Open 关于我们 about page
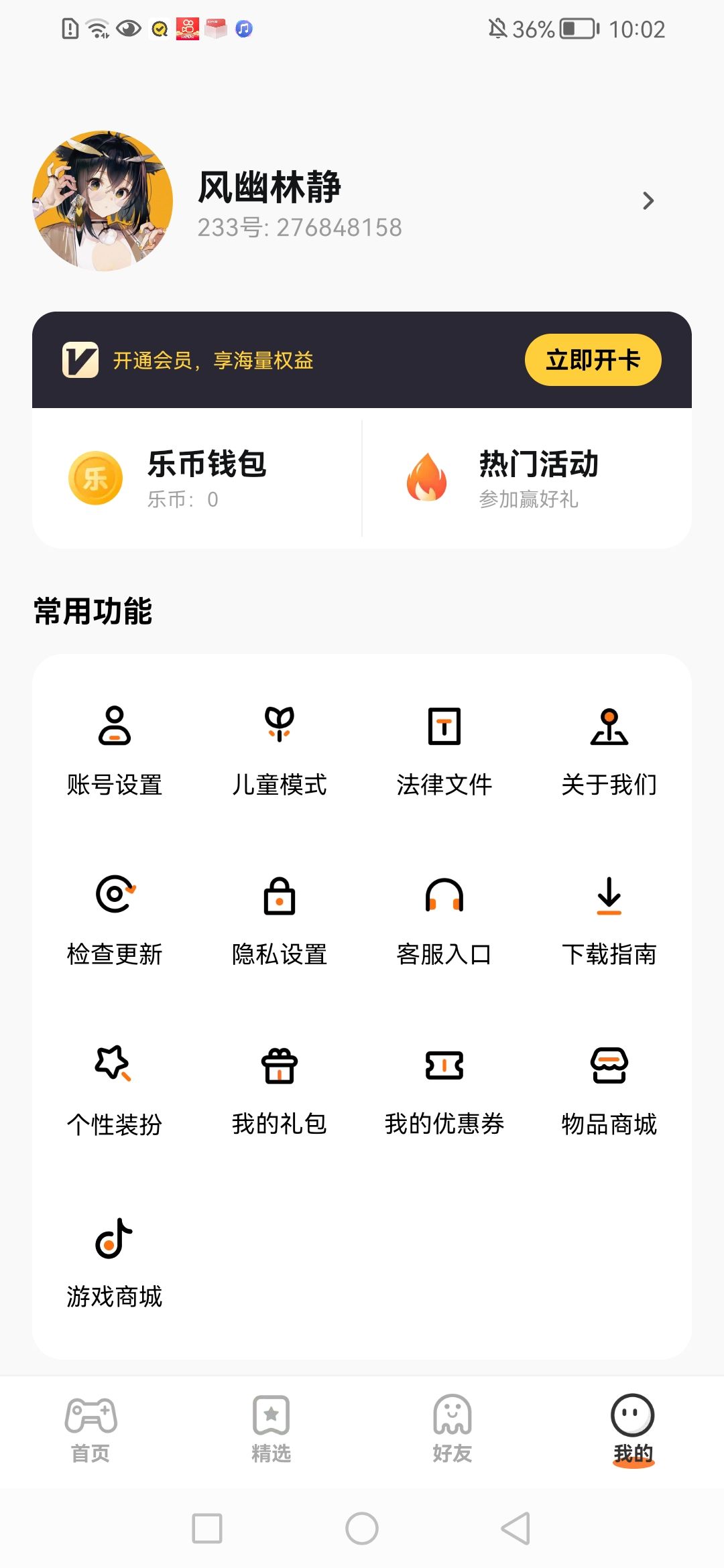The width and height of the screenshot is (724, 1568). coord(609,750)
